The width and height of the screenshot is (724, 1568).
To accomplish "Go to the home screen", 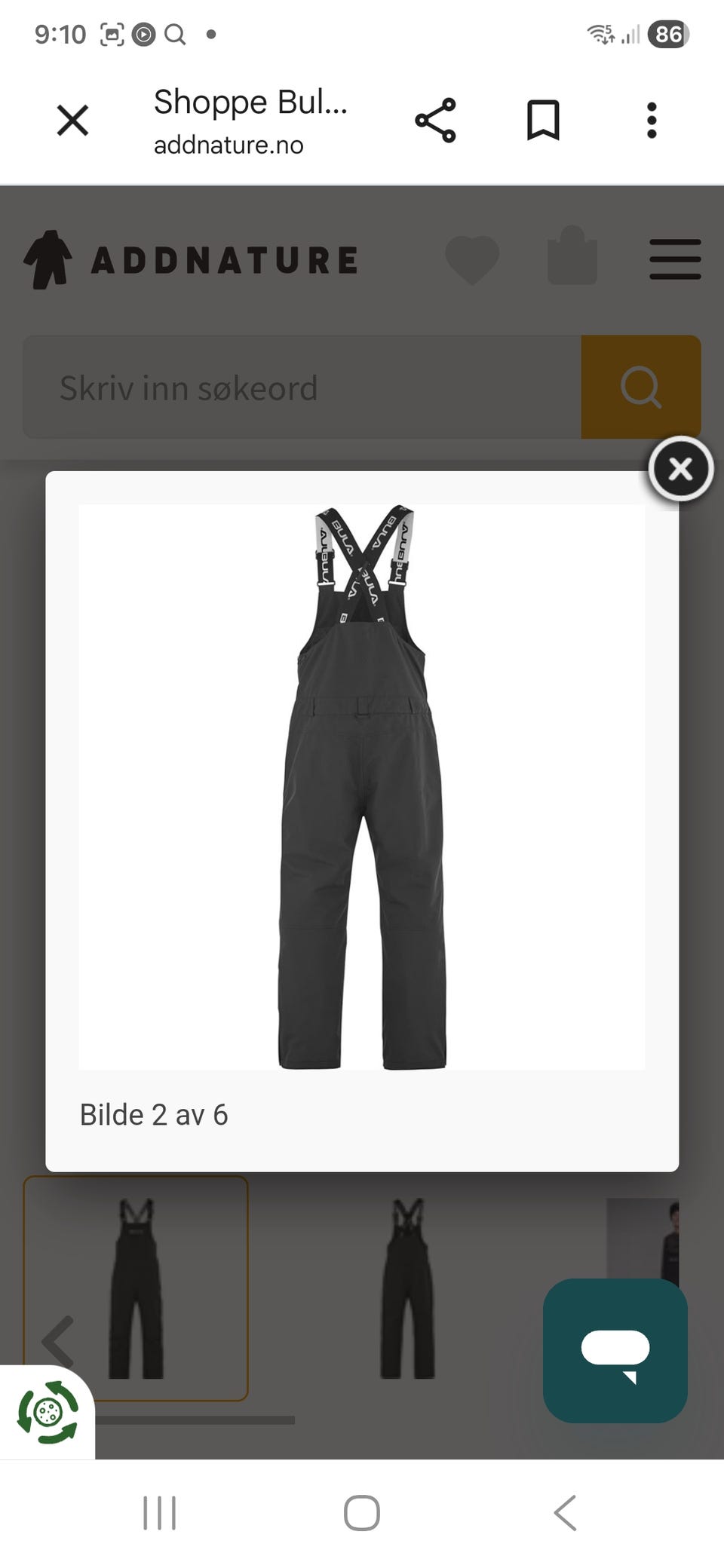I will coord(362,1512).
